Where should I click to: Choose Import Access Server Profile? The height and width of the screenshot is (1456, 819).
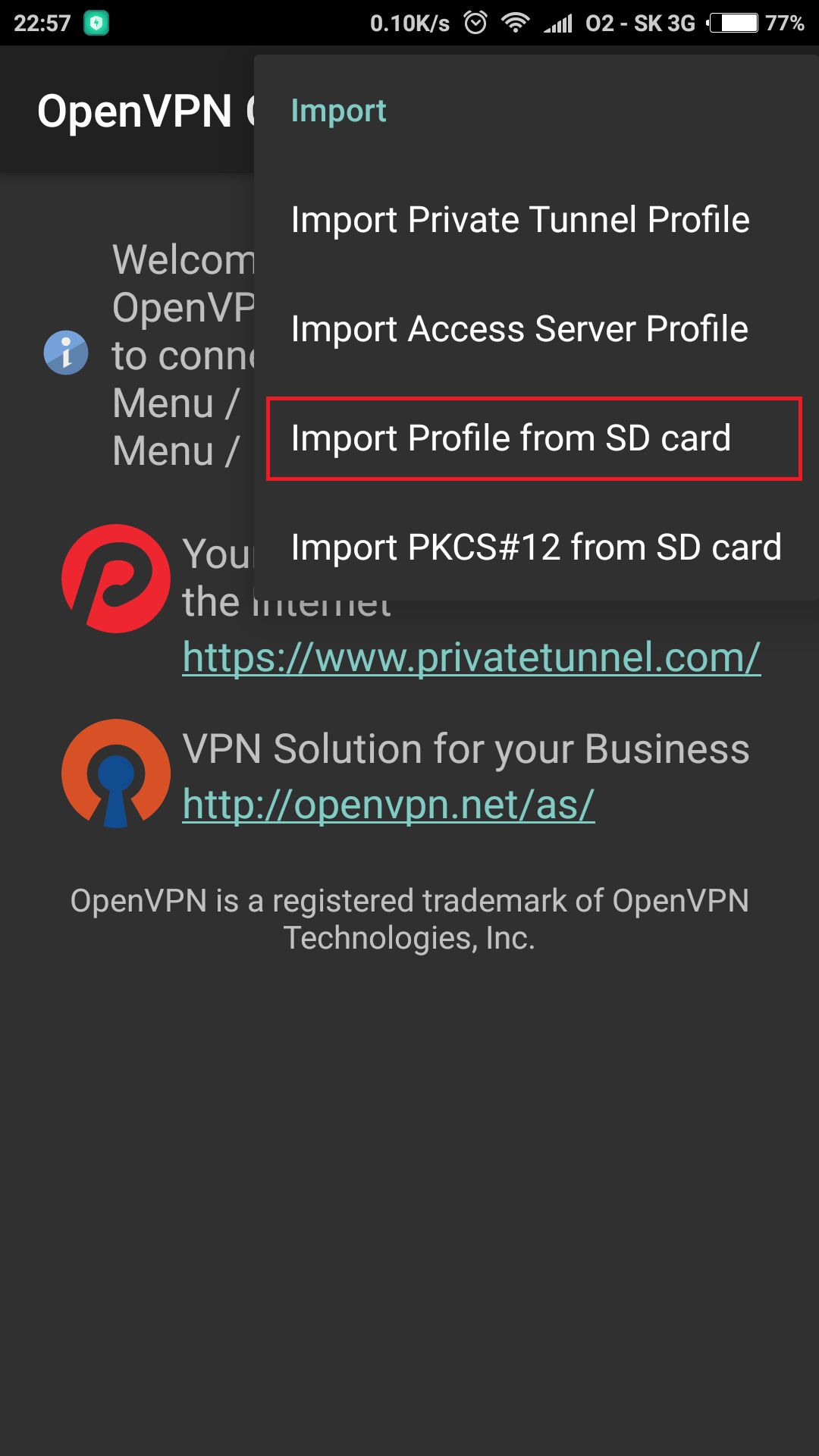(x=519, y=329)
